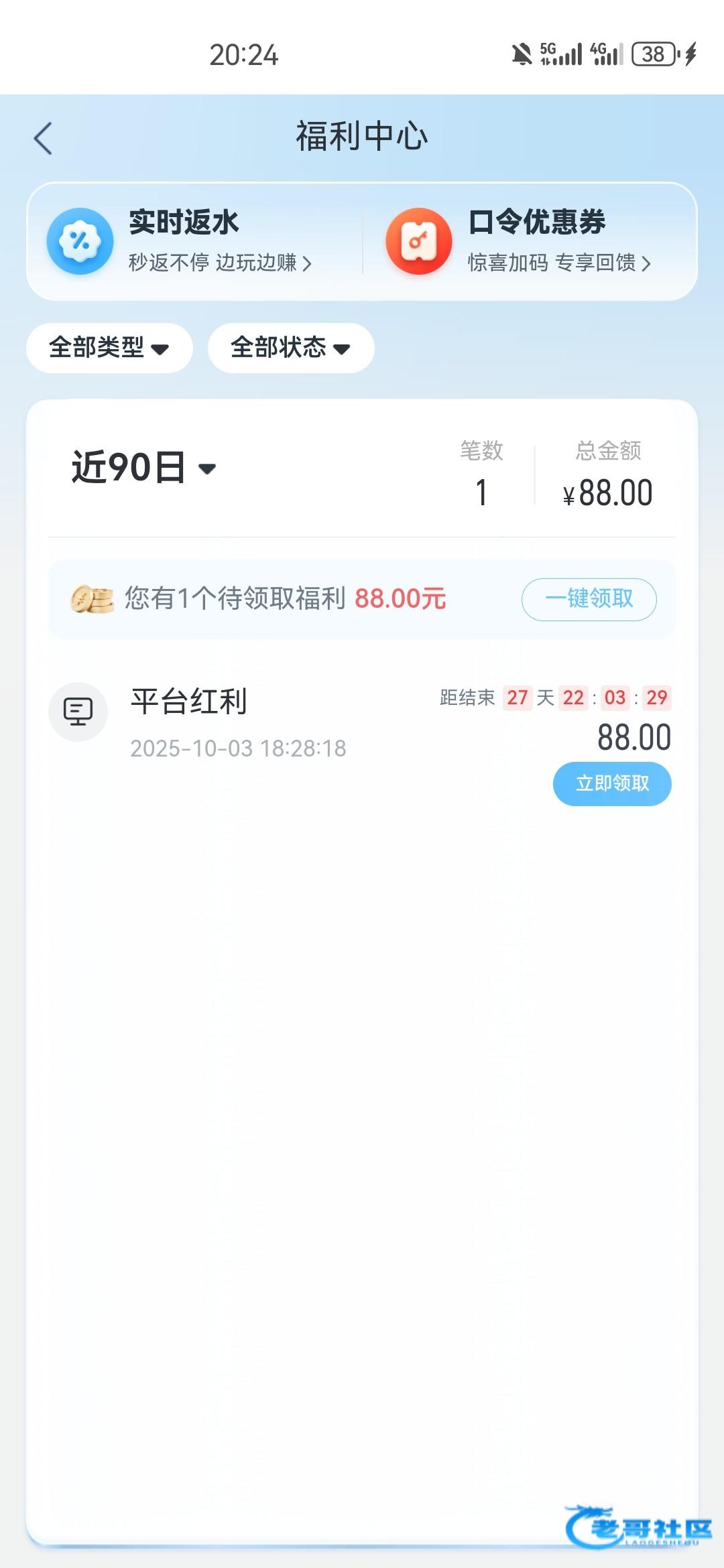This screenshot has height=1568, width=724.
Task: Change the 近90日 date range
Action: [143, 467]
